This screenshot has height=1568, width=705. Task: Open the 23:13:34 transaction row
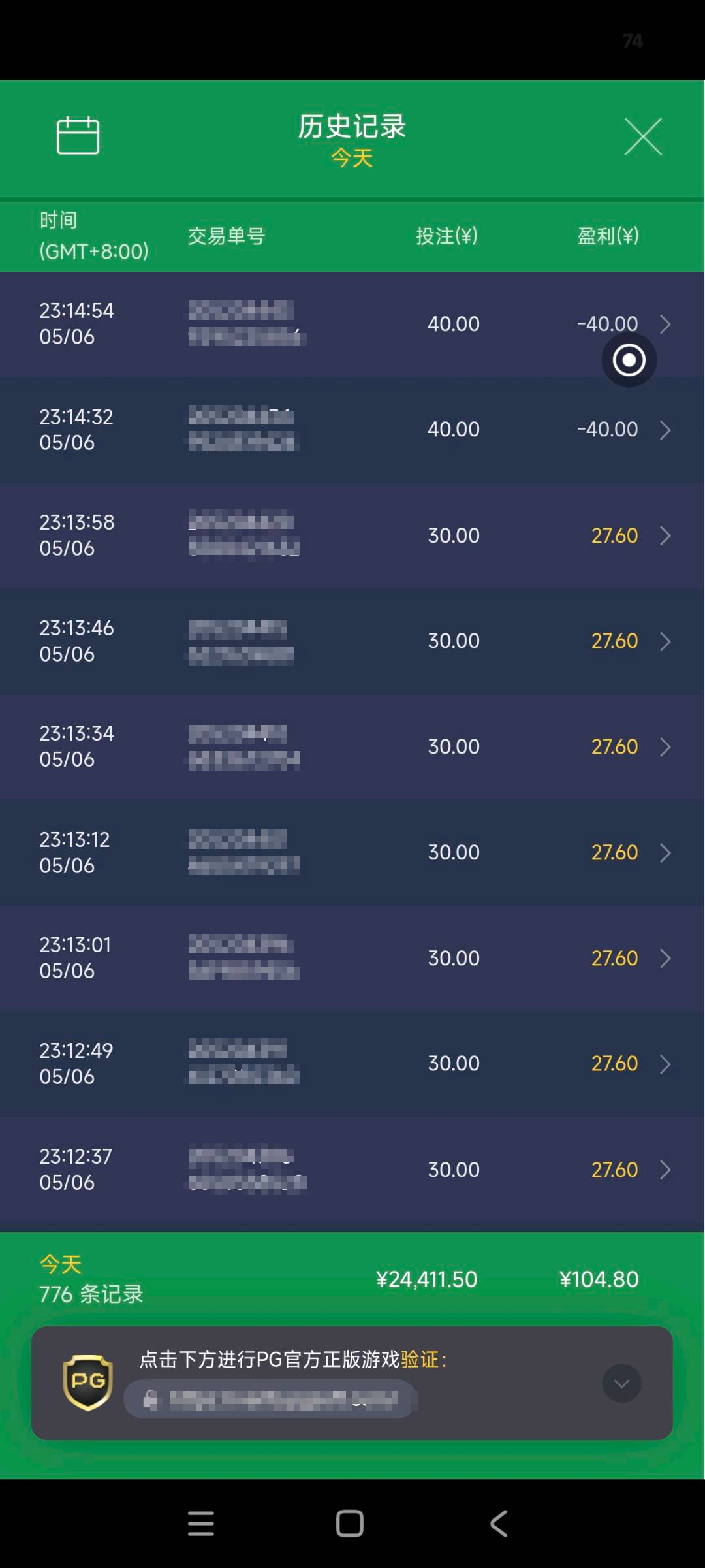[x=352, y=746]
